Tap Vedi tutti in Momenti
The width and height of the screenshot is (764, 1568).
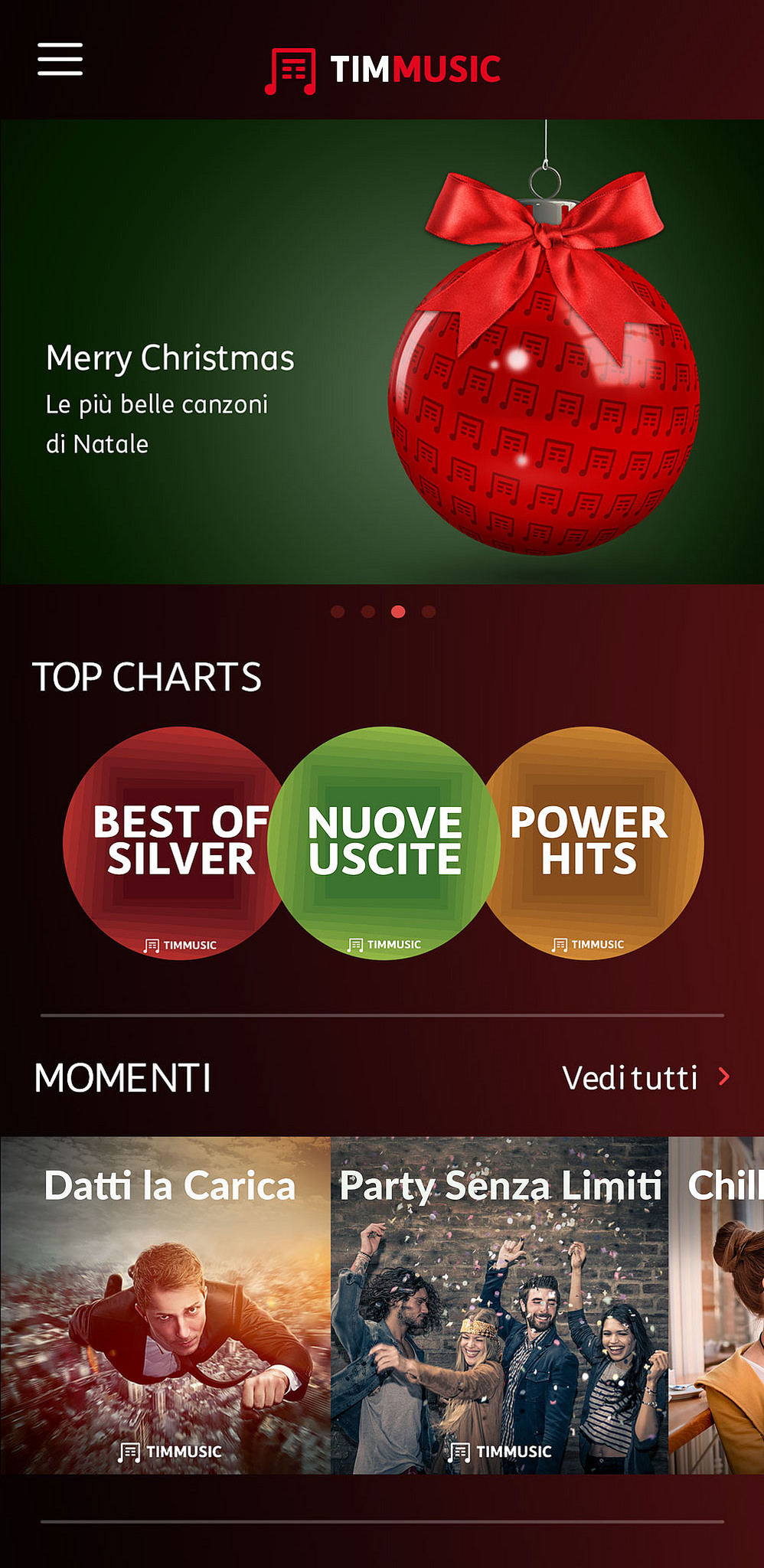(647, 1077)
